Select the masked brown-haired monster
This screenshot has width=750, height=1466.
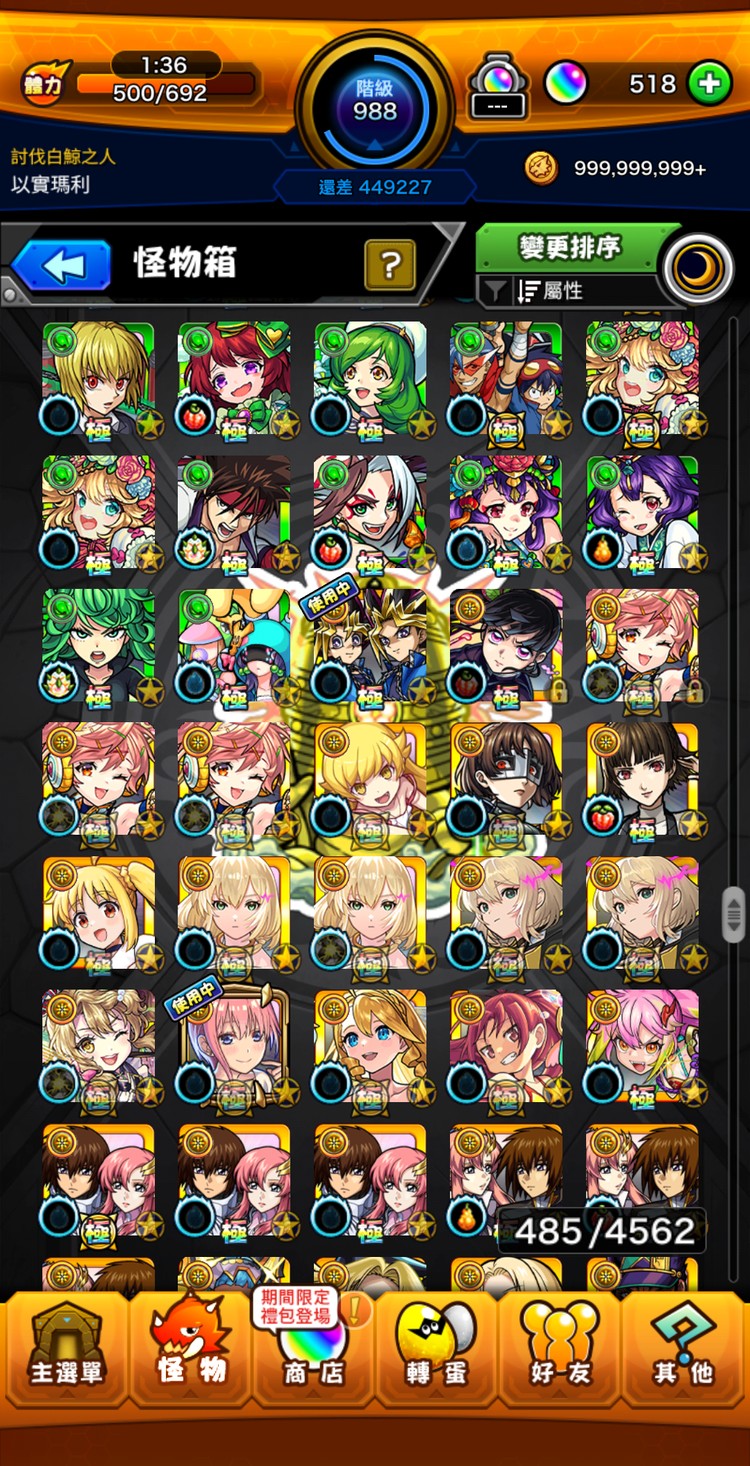tap(505, 778)
